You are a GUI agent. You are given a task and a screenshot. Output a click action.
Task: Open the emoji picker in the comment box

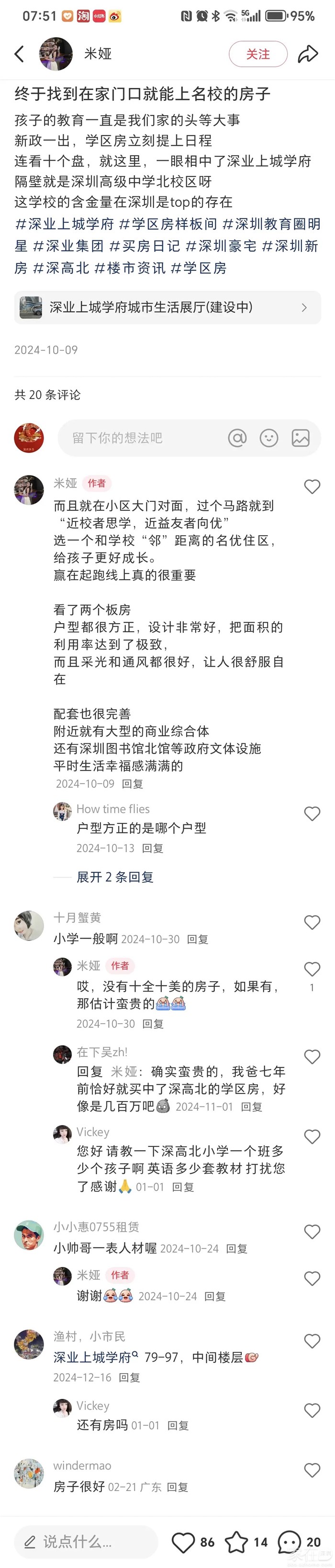point(268,438)
